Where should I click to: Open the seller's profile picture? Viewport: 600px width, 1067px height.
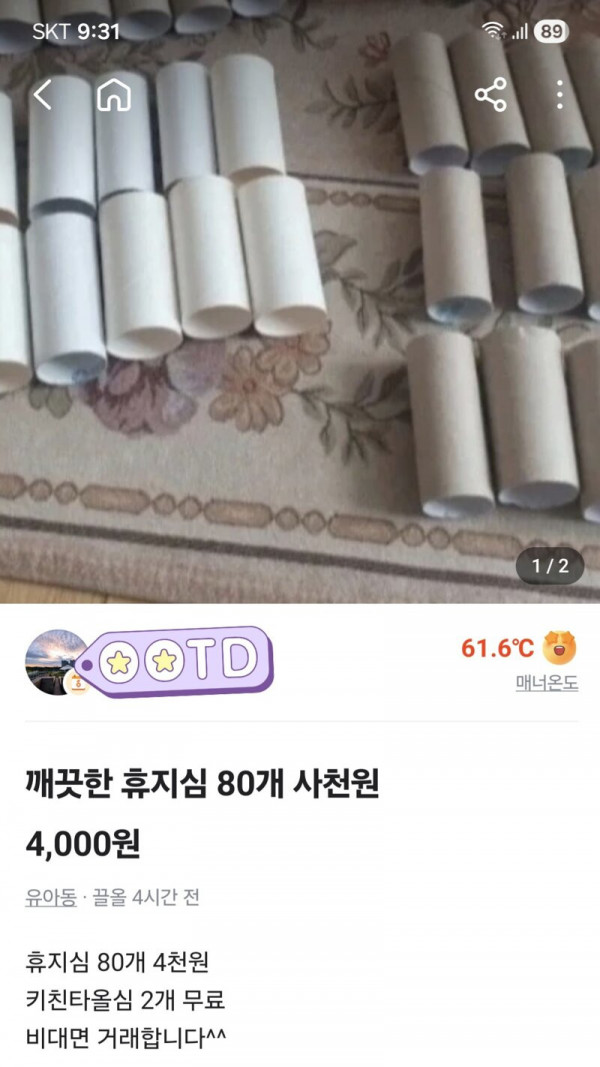pyautogui.click(x=56, y=662)
